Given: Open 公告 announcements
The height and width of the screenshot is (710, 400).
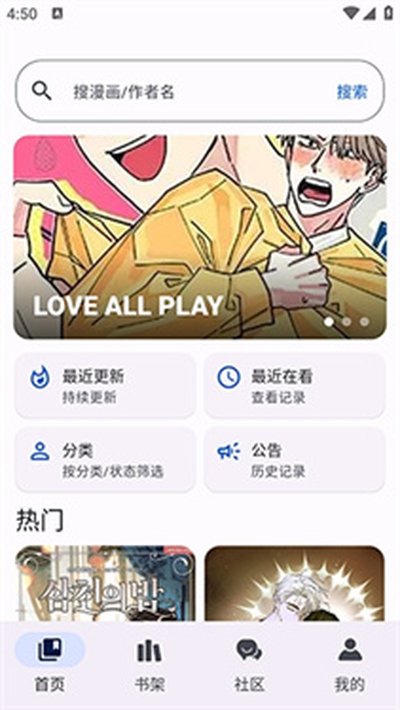Looking at the screenshot, I should 294,460.
